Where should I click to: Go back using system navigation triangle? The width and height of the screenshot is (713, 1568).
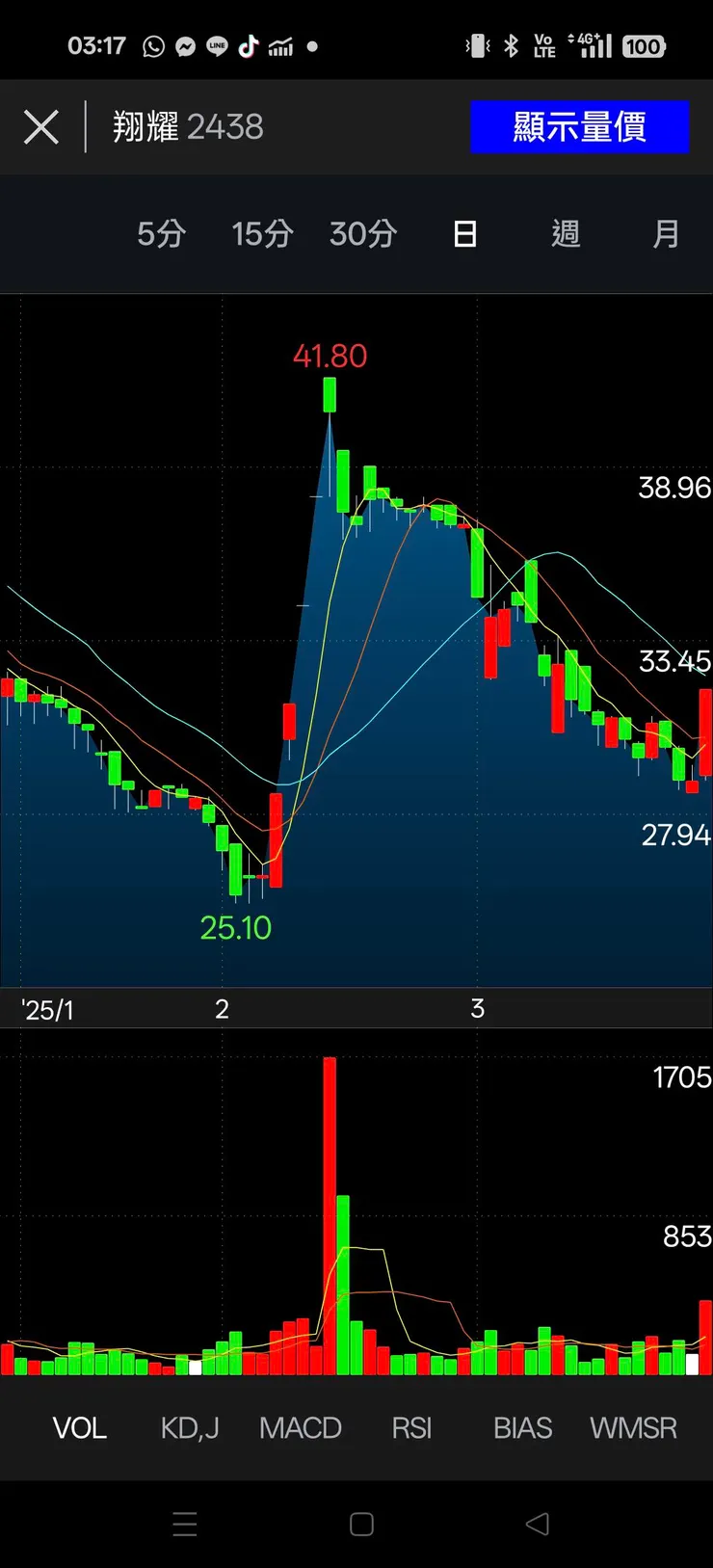coord(538,1524)
